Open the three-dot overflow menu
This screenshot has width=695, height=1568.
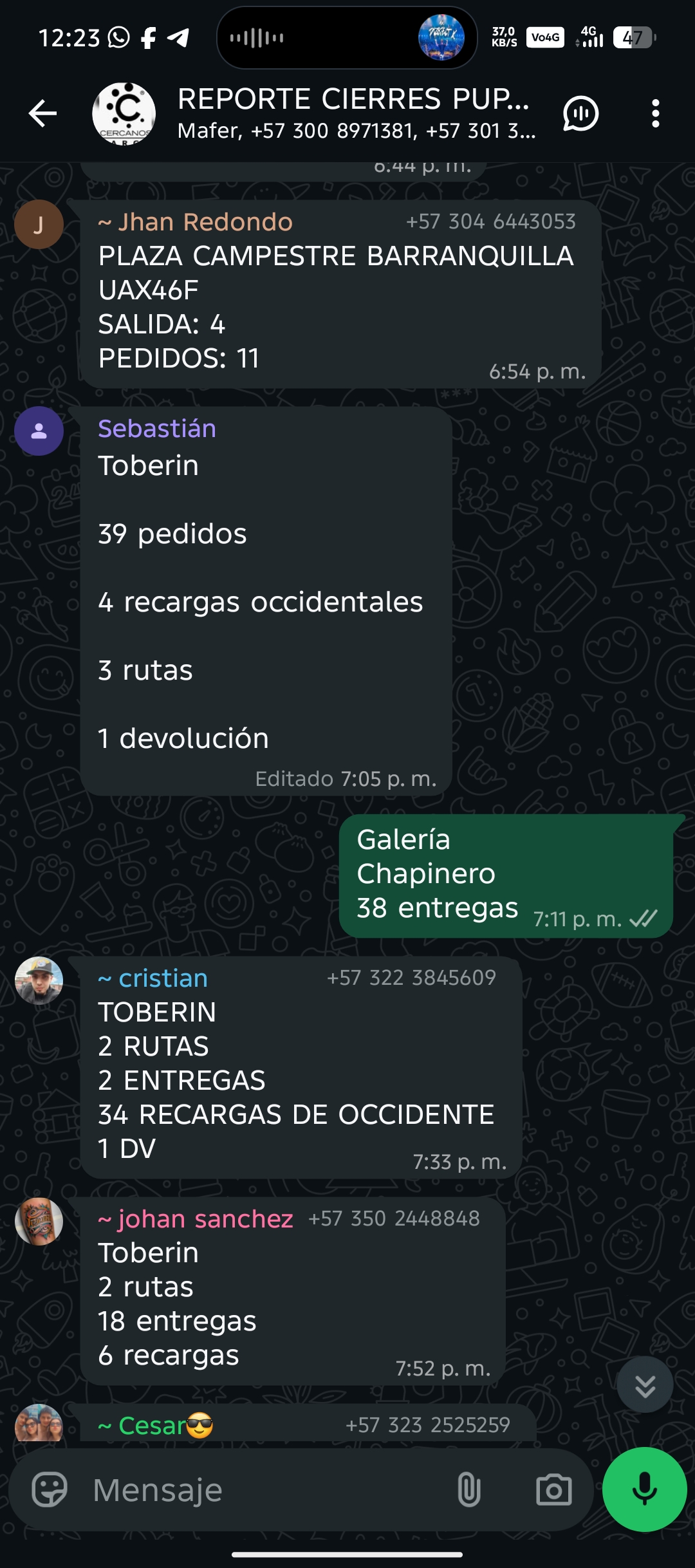tap(655, 114)
